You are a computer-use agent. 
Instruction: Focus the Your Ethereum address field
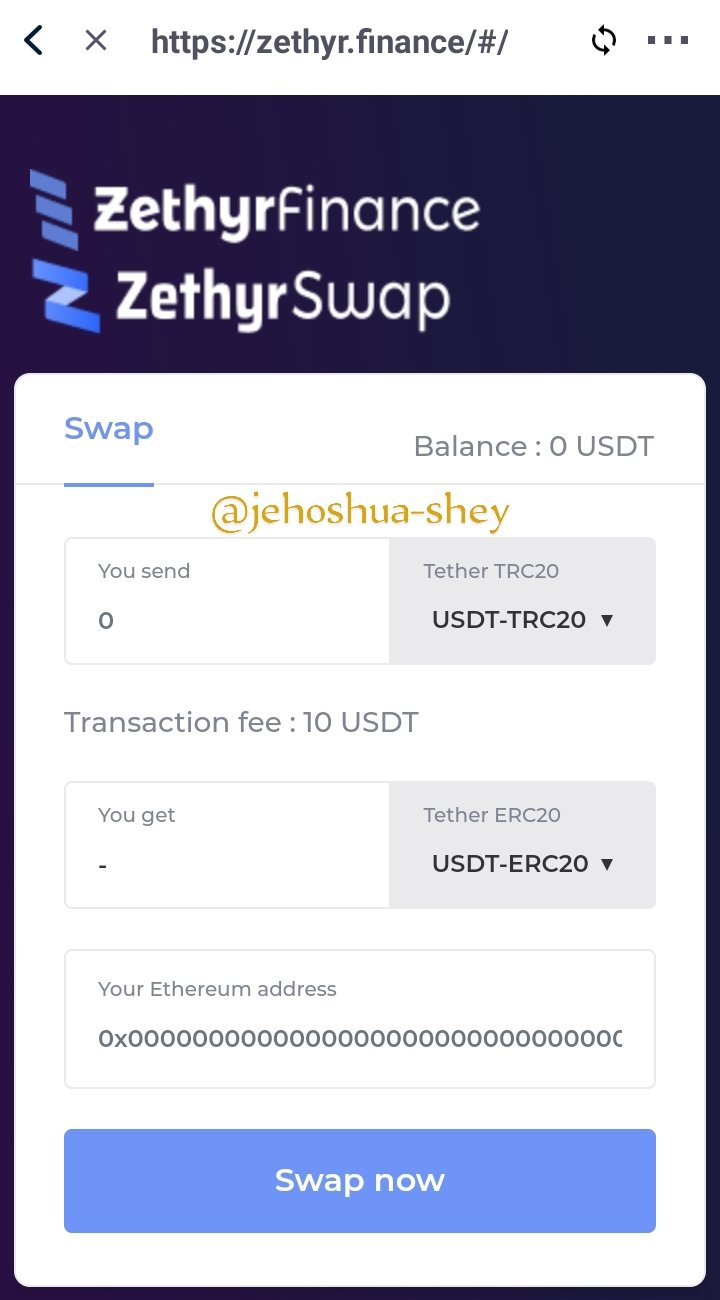[x=360, y=1019]
